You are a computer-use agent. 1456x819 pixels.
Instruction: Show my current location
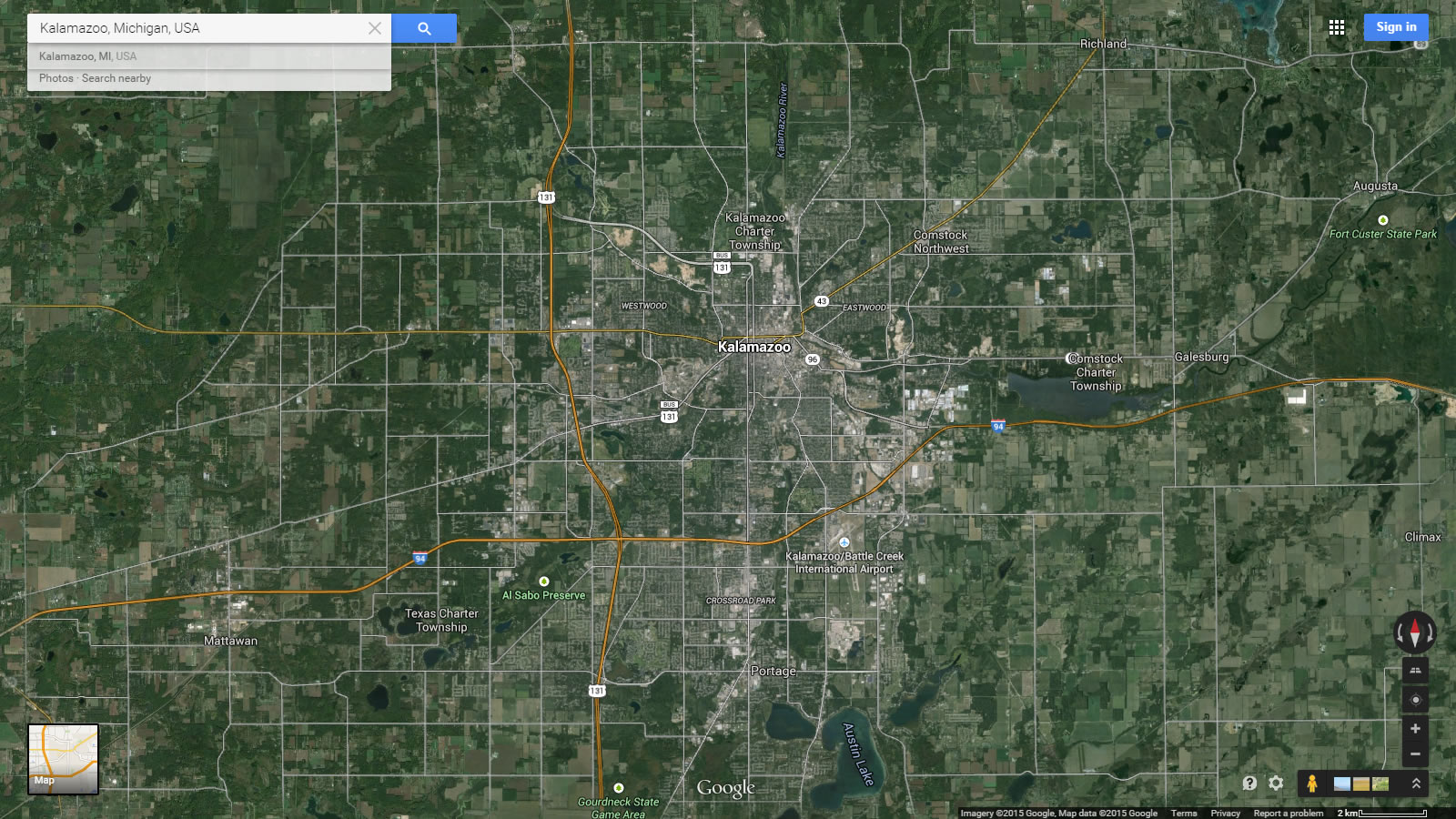[x=1415, y=700]
